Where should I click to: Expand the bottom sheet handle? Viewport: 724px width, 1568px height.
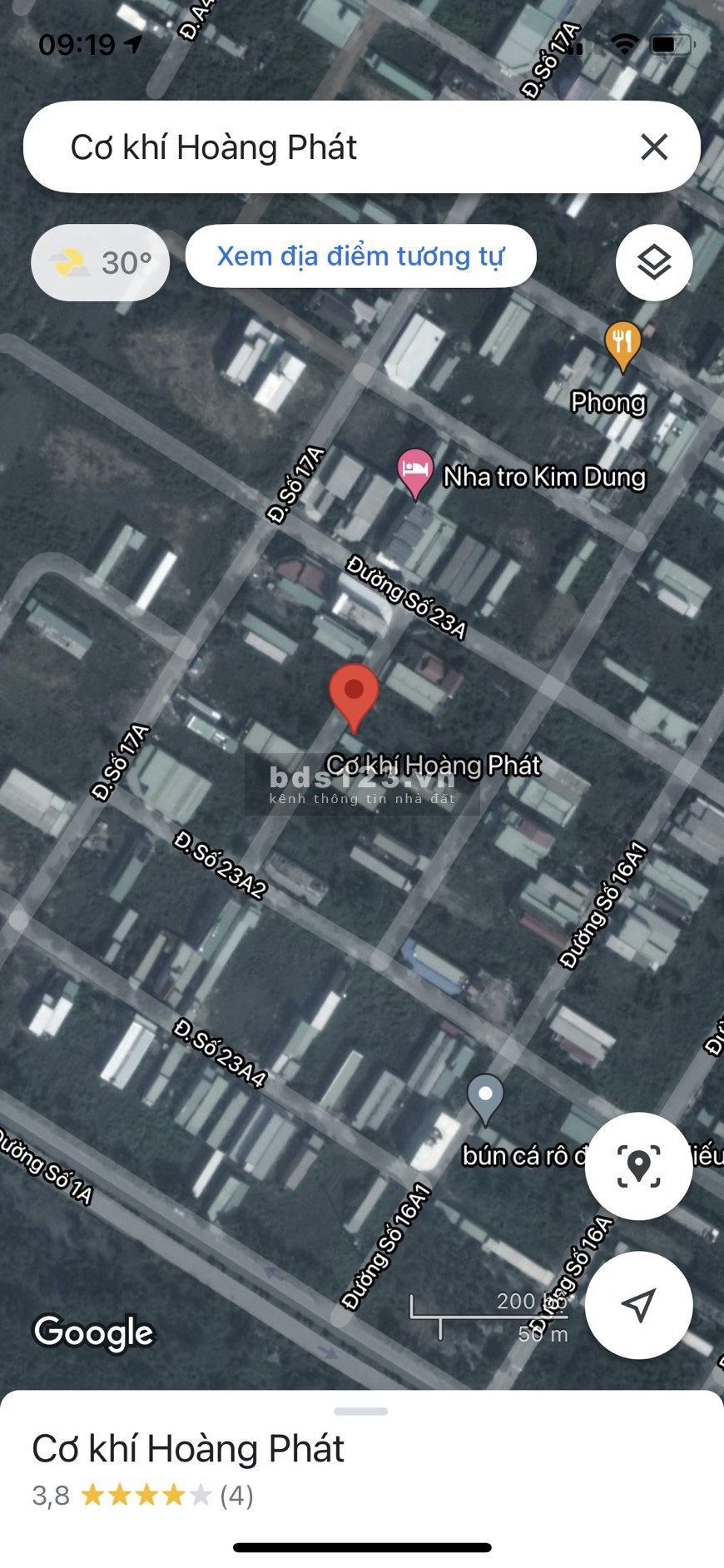click(361, 1412)
